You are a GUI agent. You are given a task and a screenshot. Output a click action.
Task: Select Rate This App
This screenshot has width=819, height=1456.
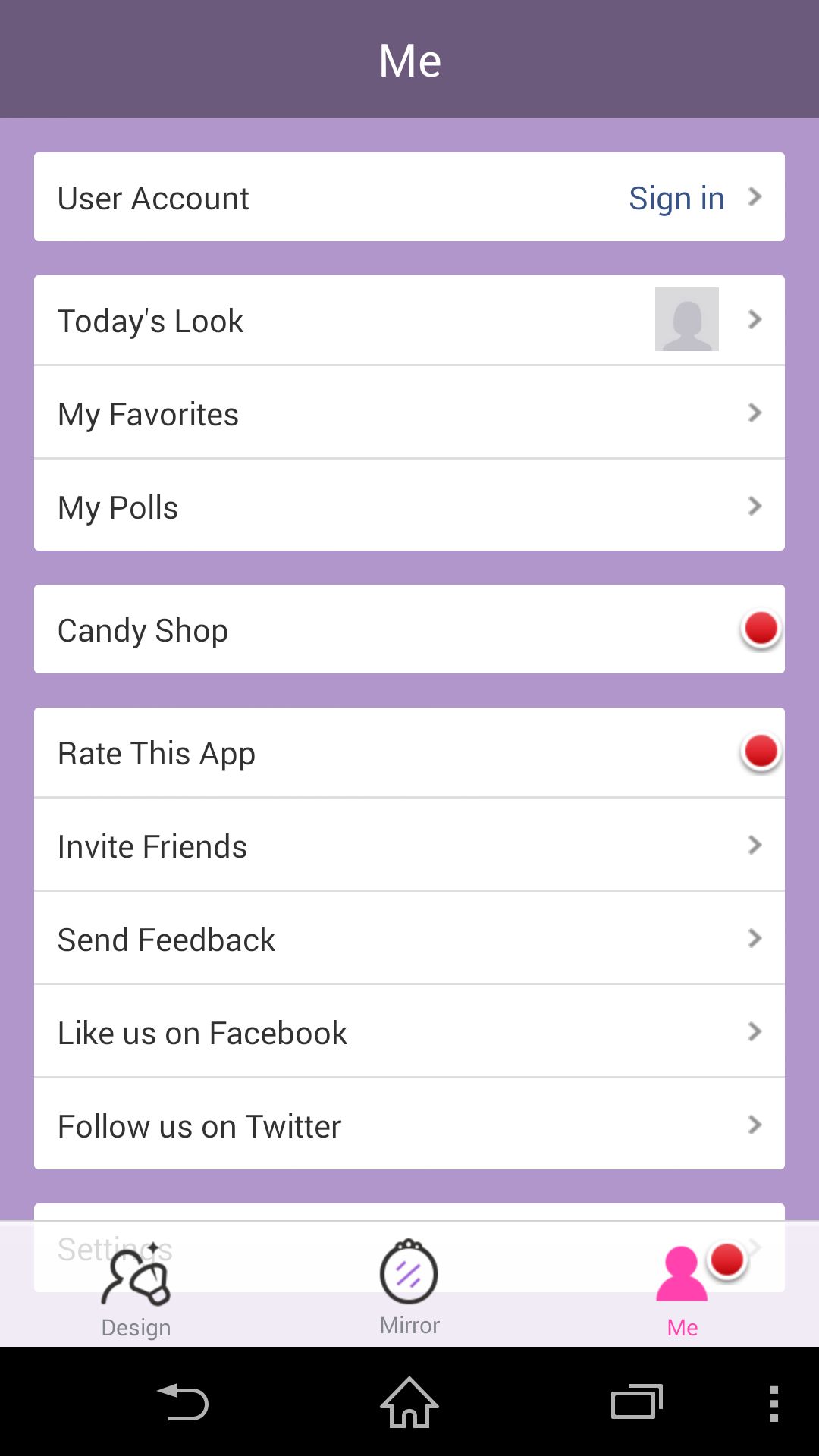click(409, 752)
